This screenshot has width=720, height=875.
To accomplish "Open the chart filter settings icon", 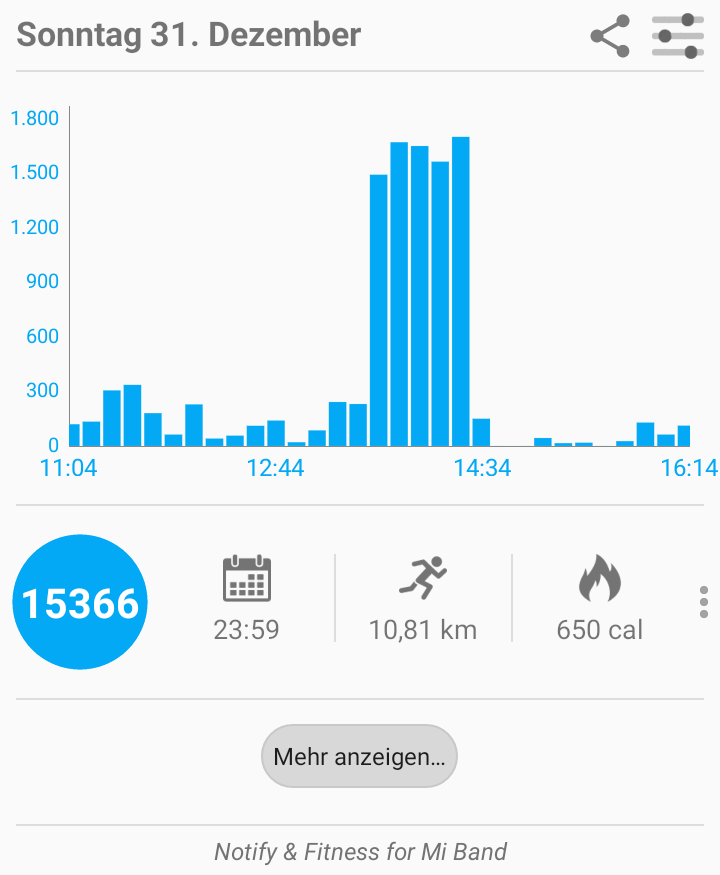I will click(677, 36).
